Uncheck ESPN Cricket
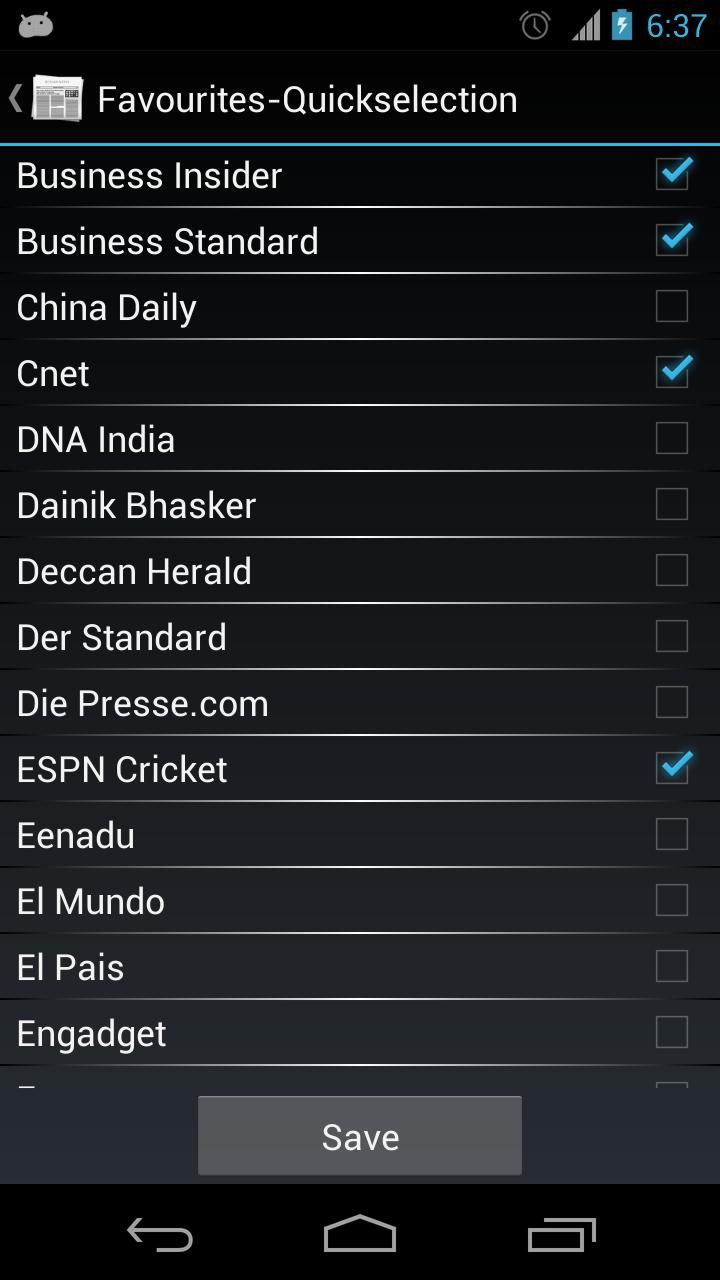The image size is (720, 1280). click(672, 768)
